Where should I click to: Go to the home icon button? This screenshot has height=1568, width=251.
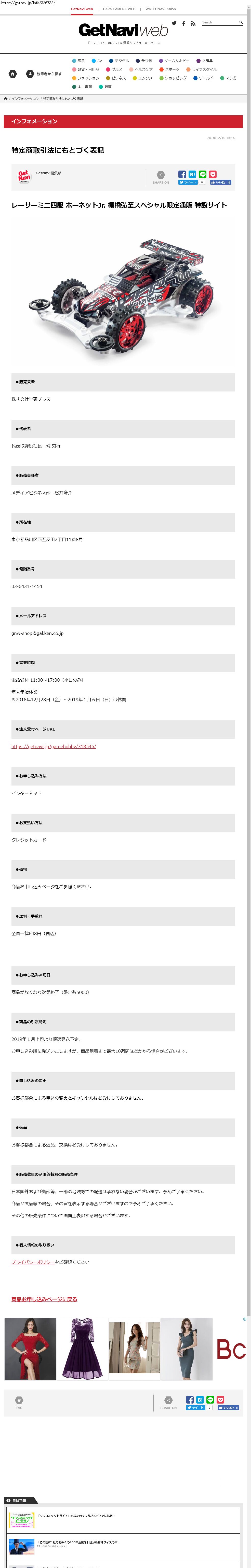(13, 74)
